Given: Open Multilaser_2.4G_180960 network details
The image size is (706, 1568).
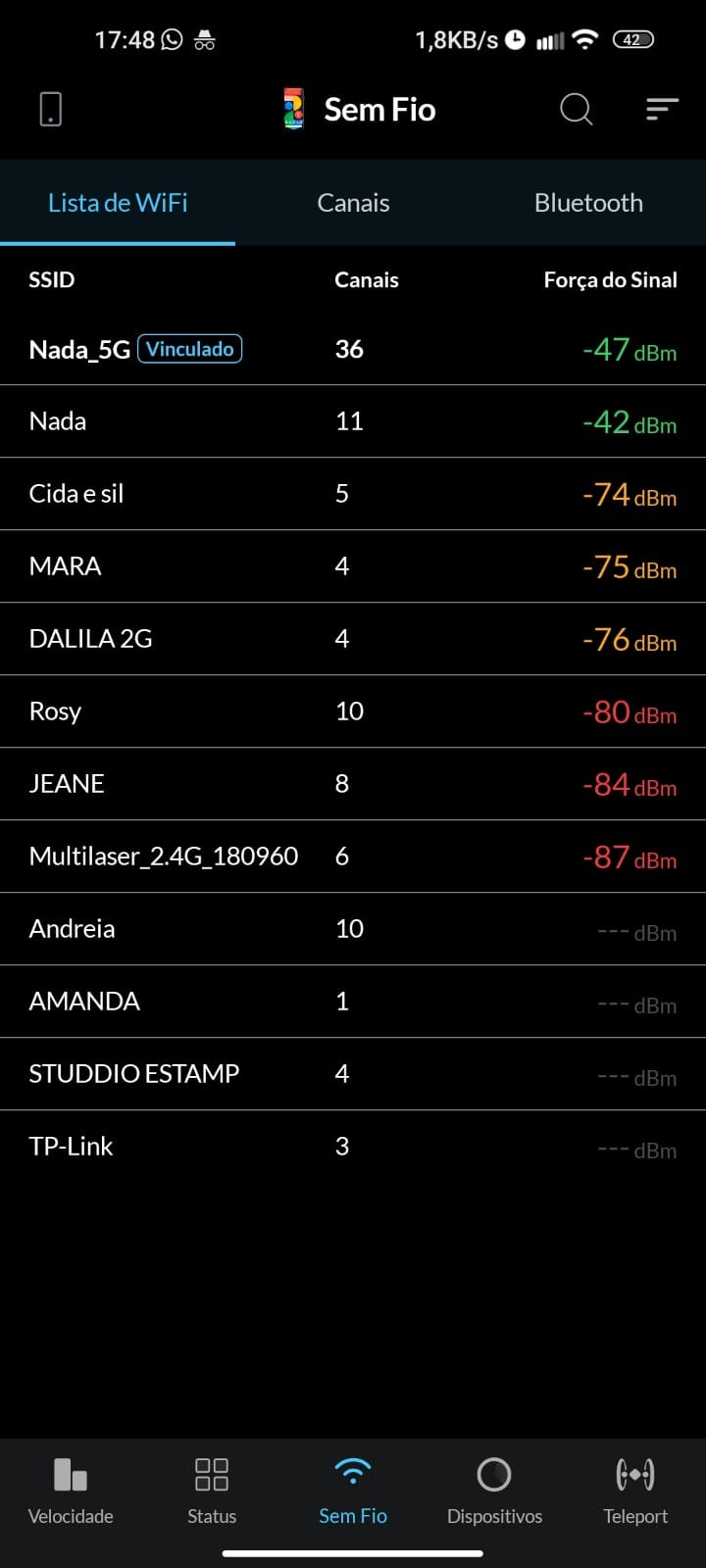Looking at the screenshot, I should [x=353, y=857].
